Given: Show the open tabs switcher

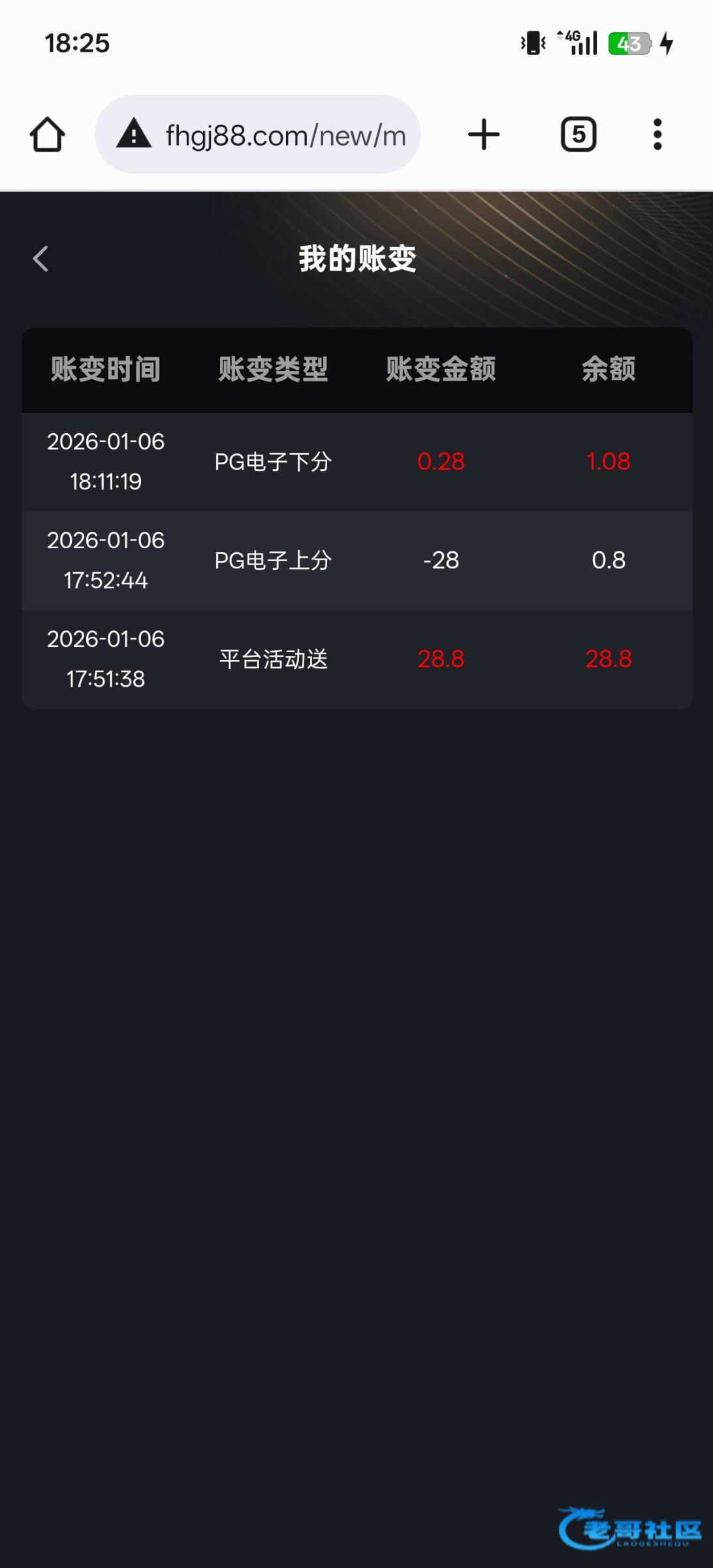Looking at the screenshot, I should 578,135.
